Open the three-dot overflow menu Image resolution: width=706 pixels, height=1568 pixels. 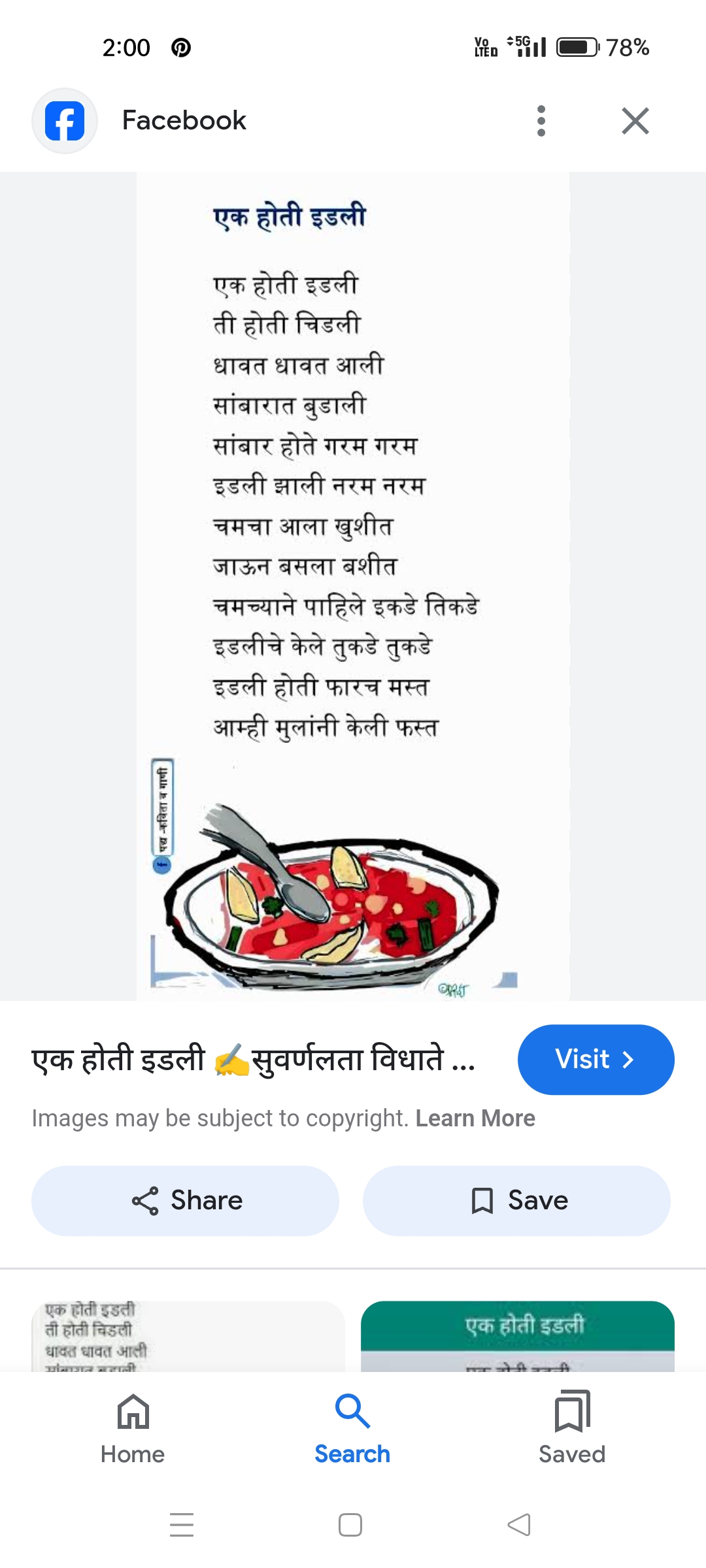point(541,121)
